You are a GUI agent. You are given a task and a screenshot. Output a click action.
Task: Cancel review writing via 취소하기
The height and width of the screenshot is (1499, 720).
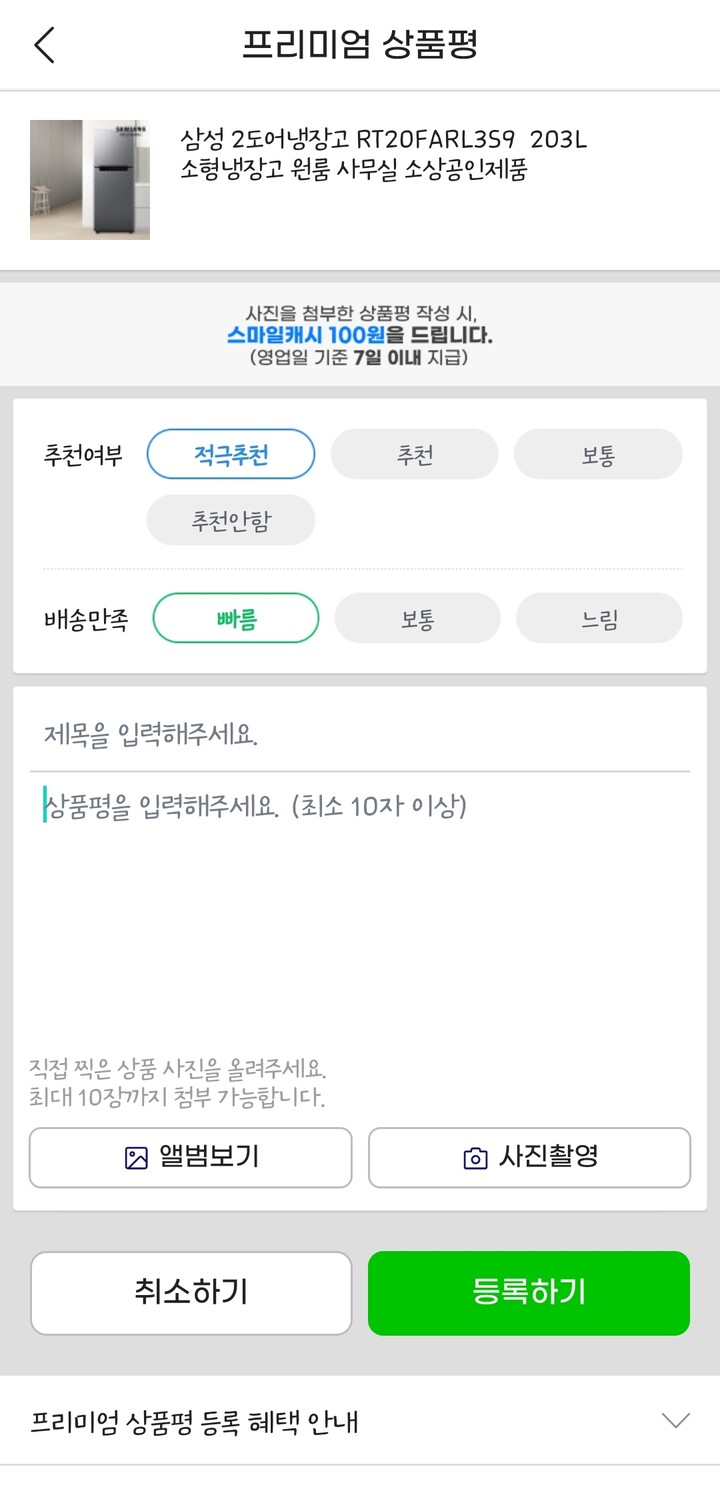[190, 1293]
